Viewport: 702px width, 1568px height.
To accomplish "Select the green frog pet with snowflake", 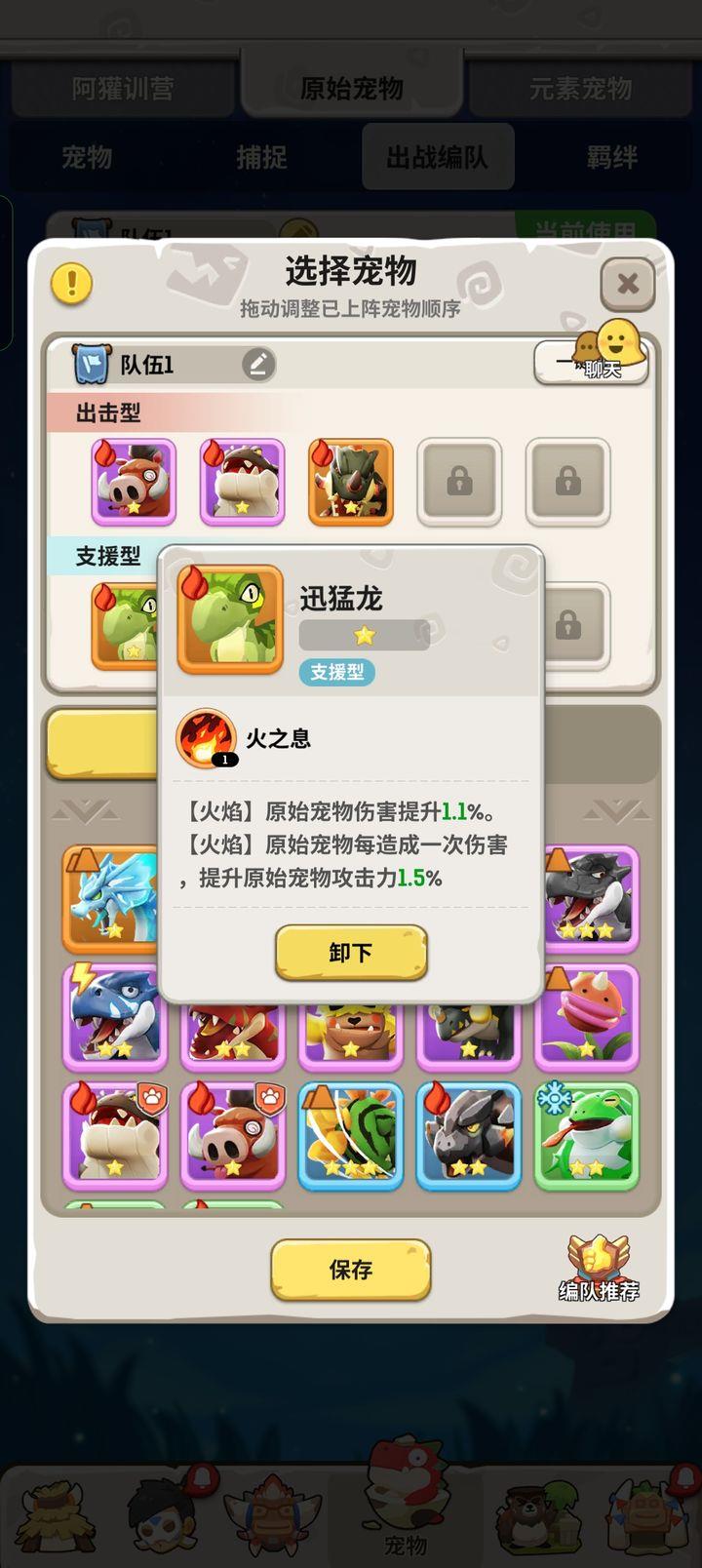I will [587, 1136].
